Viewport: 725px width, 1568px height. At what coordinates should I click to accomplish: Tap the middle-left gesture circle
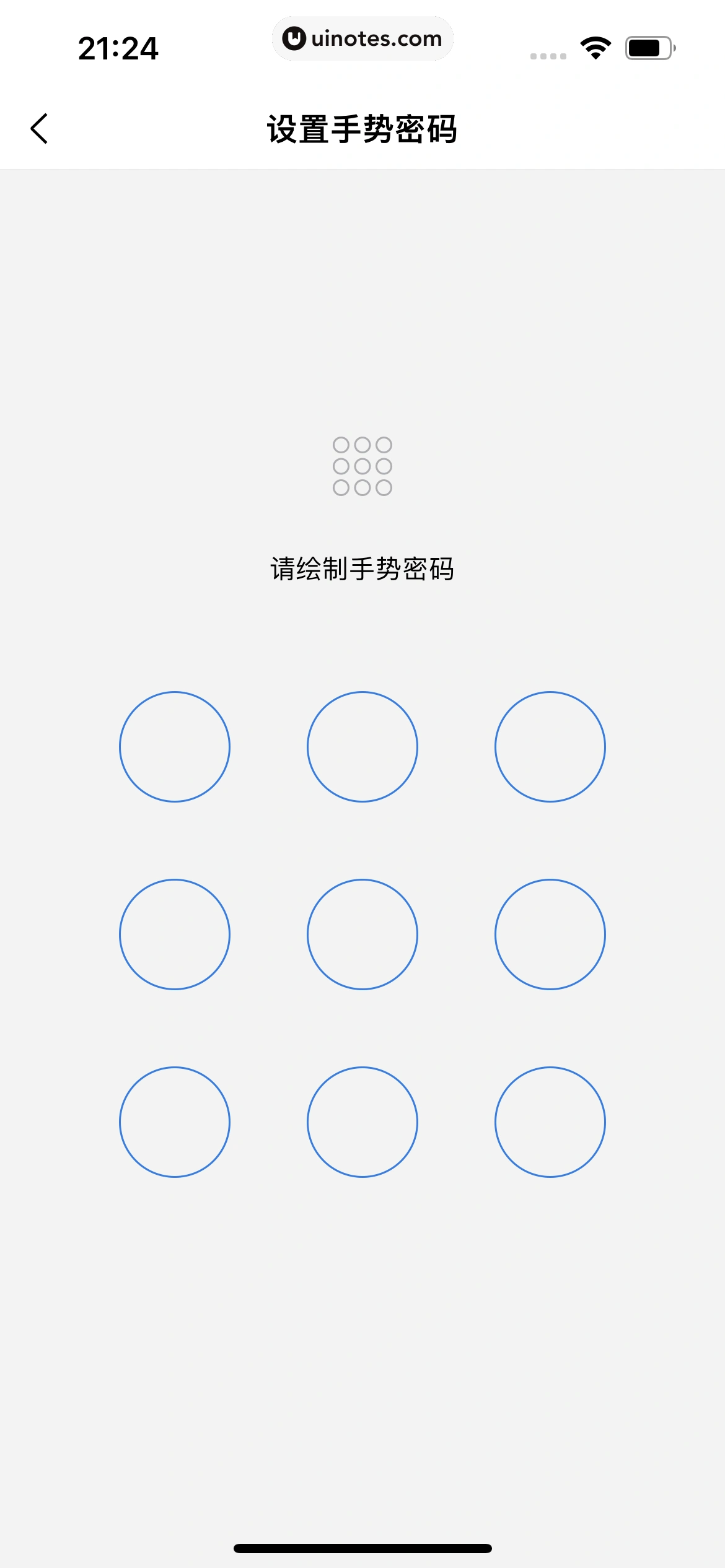(x=176, y=934)
